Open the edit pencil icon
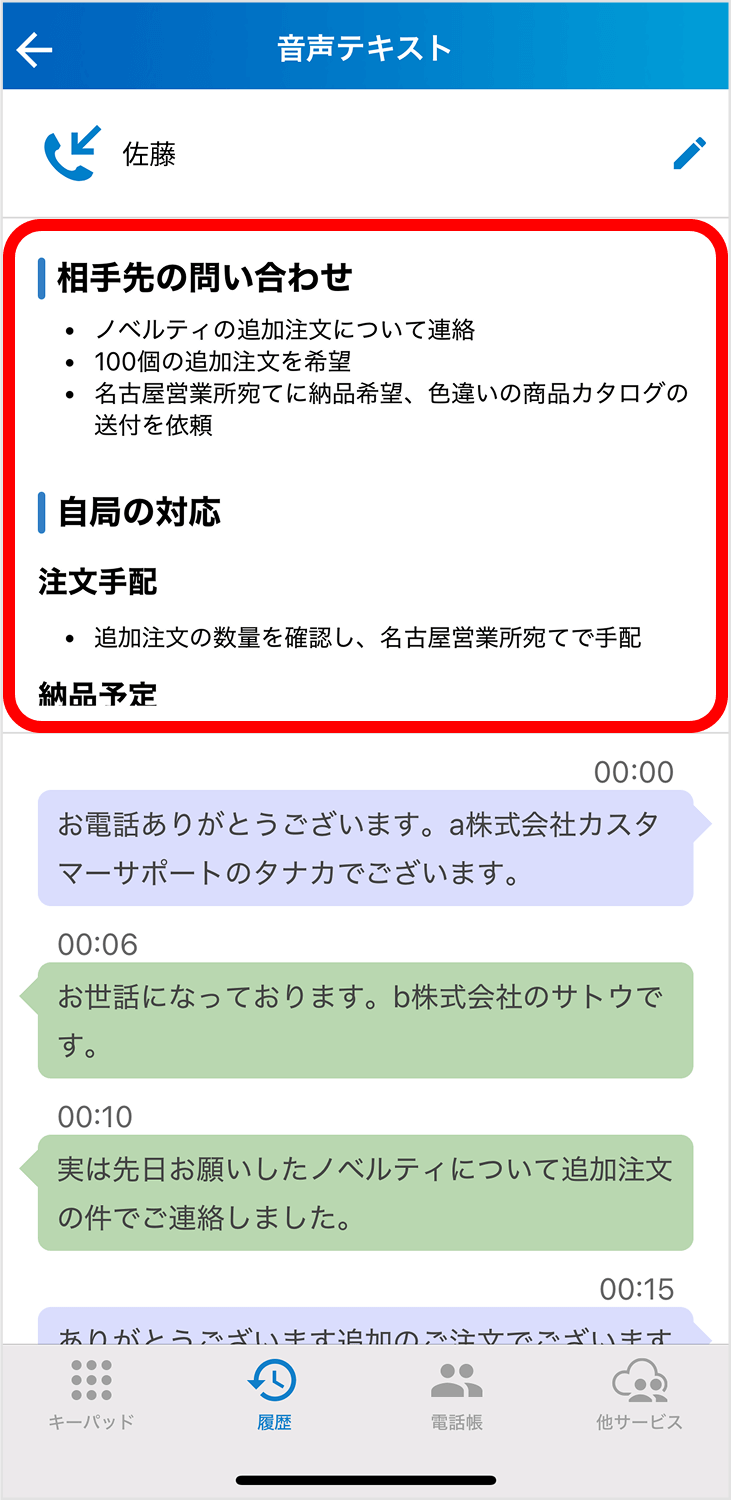The height and width of the screenshot is (1500, 731). [x=689, y=152]
